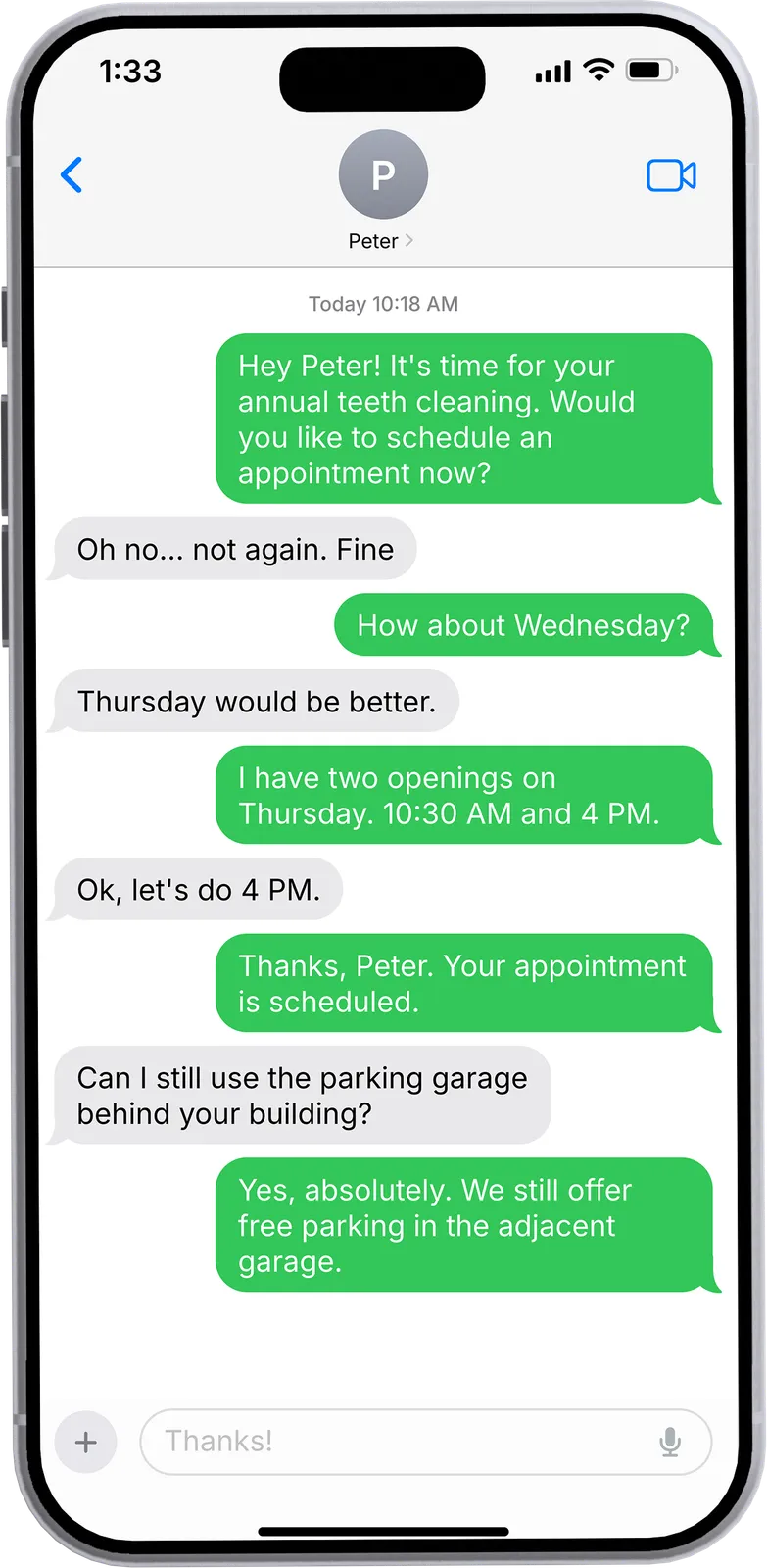Open Peter's contact details
This screenshot has height=1568, width=767.
pyautogui.click(x=382, y=192)
